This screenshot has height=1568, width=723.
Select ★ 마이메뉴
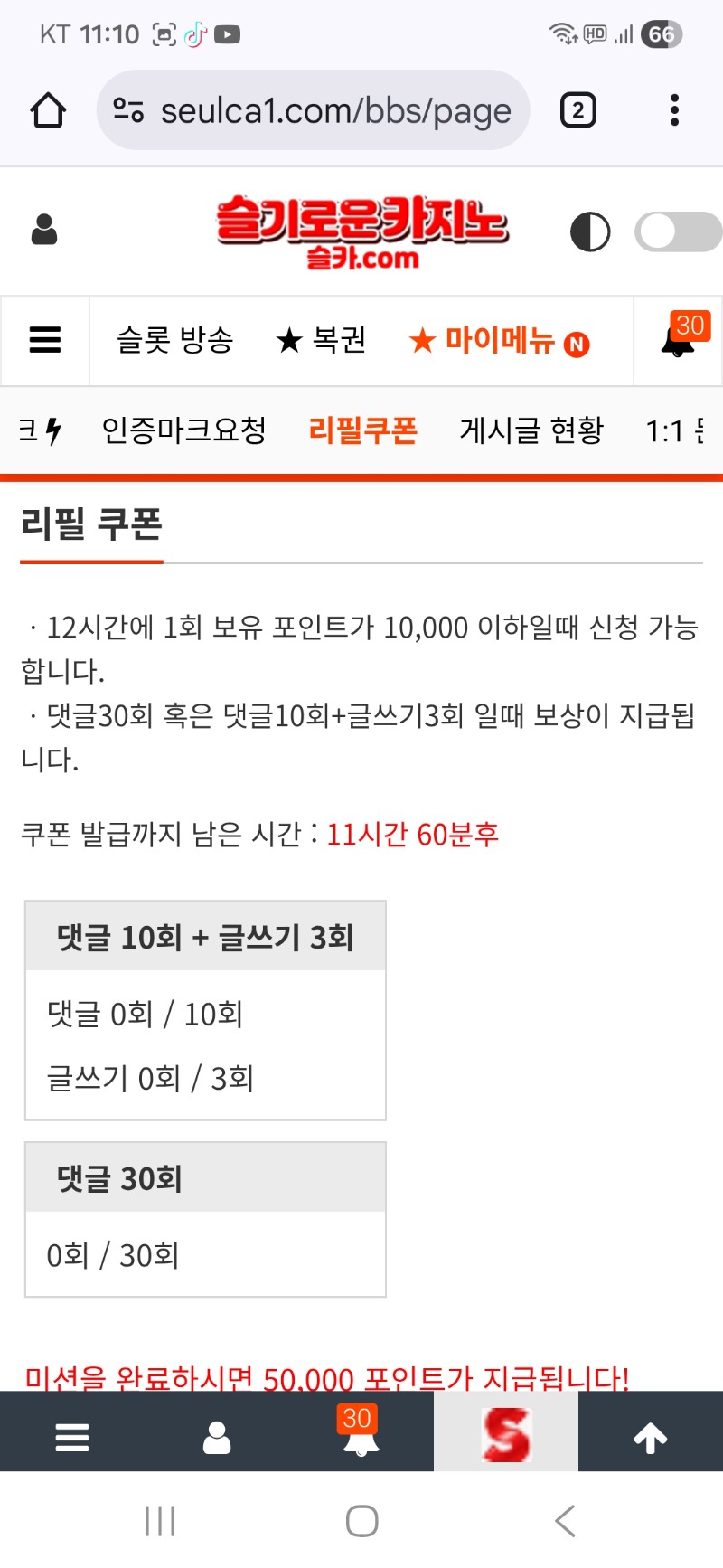(x=499, y=342)
